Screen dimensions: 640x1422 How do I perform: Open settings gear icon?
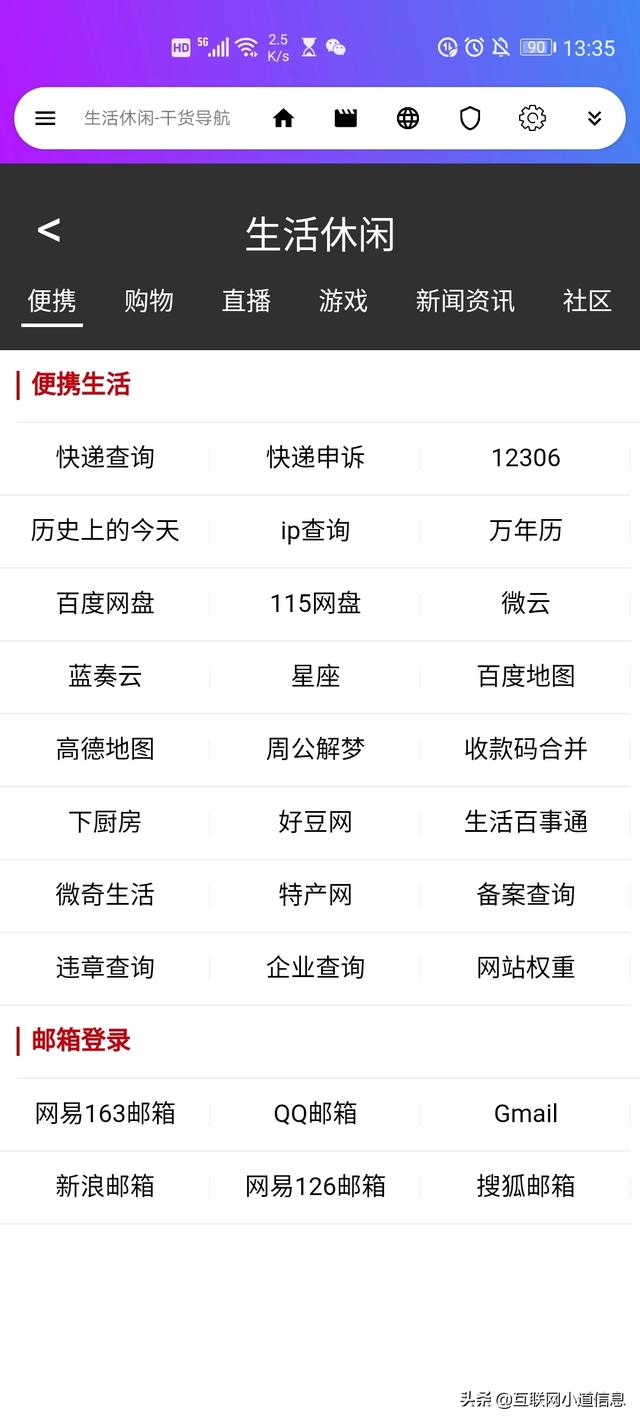point(532,118)
